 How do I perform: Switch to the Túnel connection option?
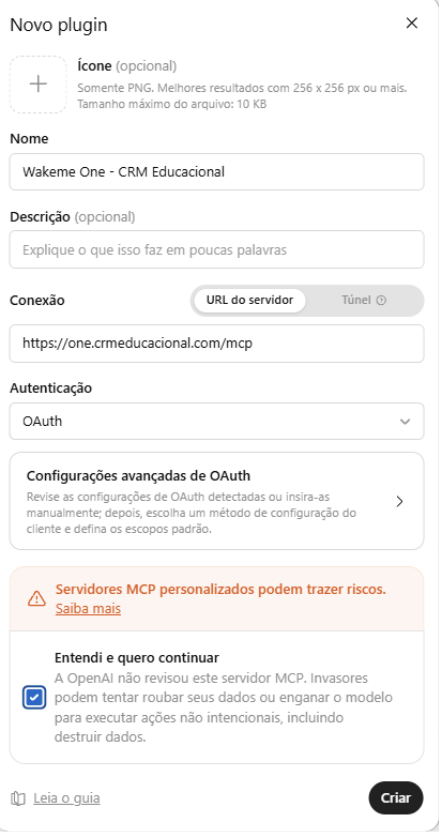364,300
